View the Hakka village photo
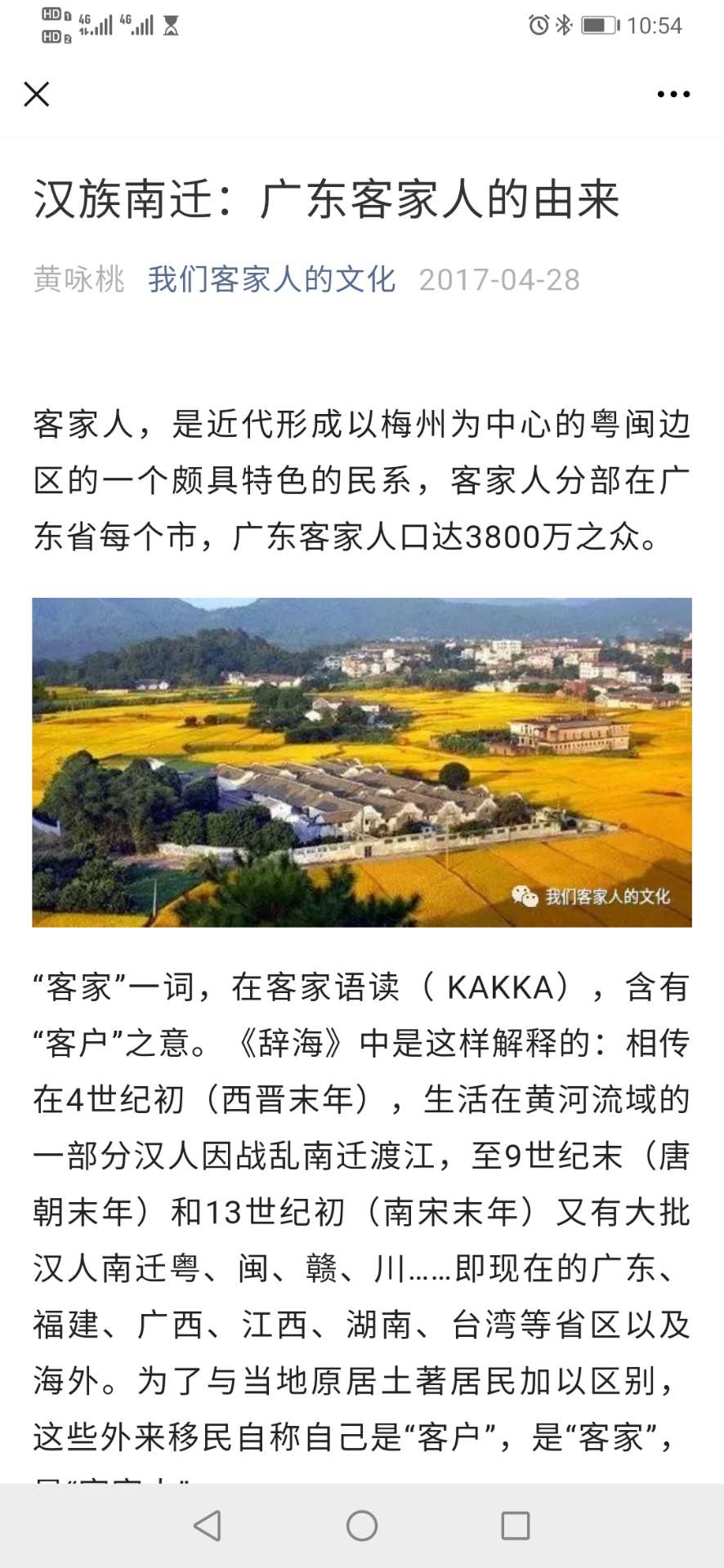This screenshot has height=1568, width=724. [x=362, y=762]
